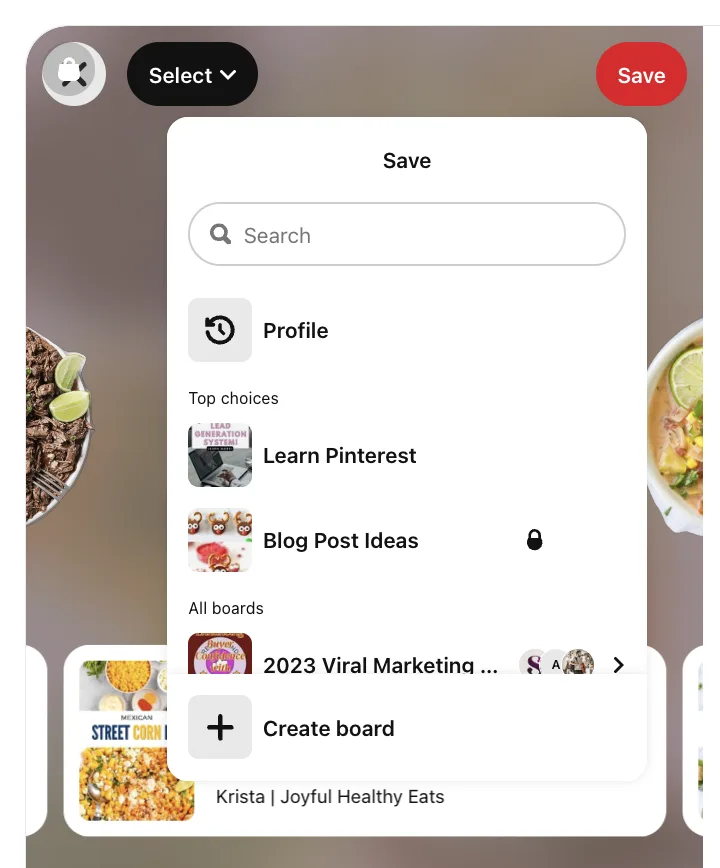Tap the red Save button
The width and height of the screenshot is (720, 868).
coord(641,76)
